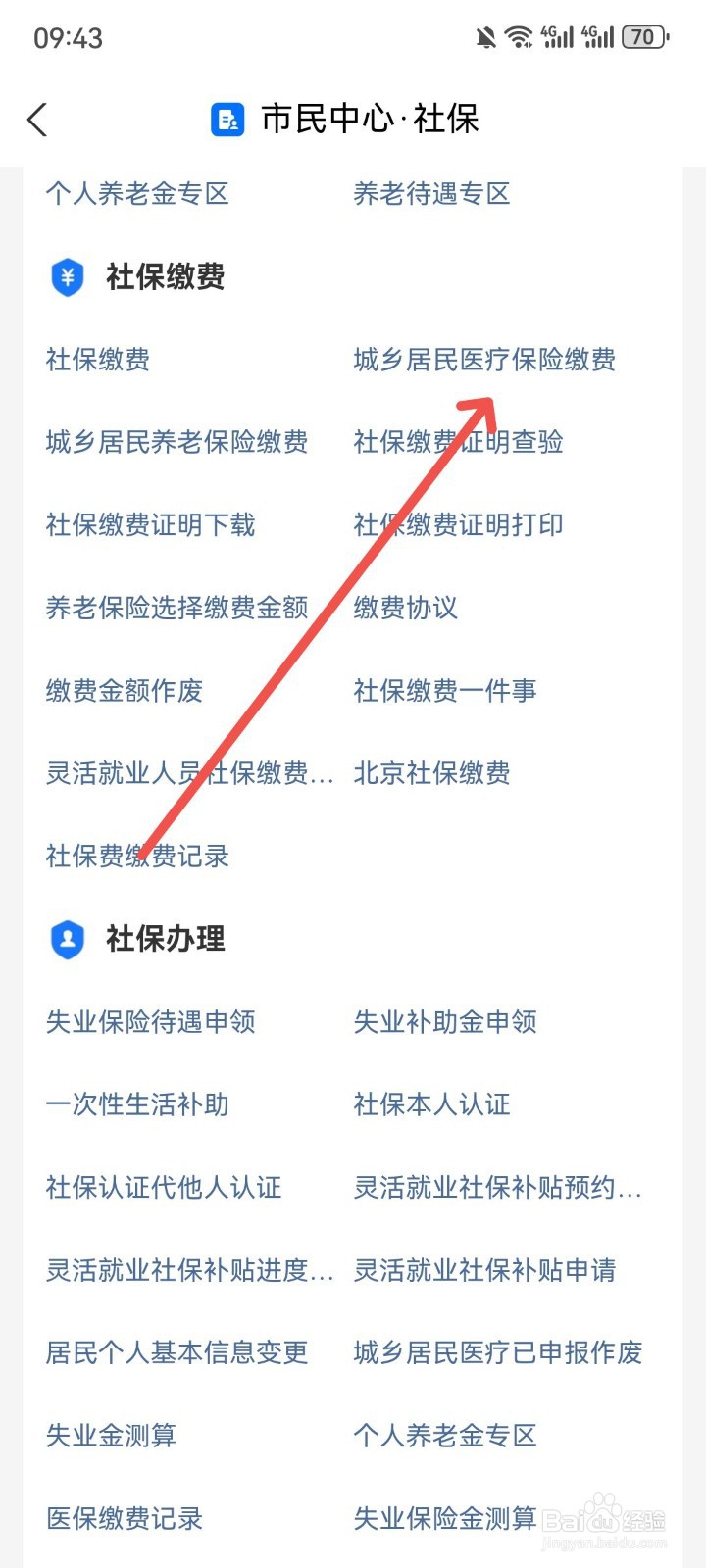Viewport: 706px width, 1568px height.
Task: Open 社保缴费证明下载
Action: coord(150,526)
